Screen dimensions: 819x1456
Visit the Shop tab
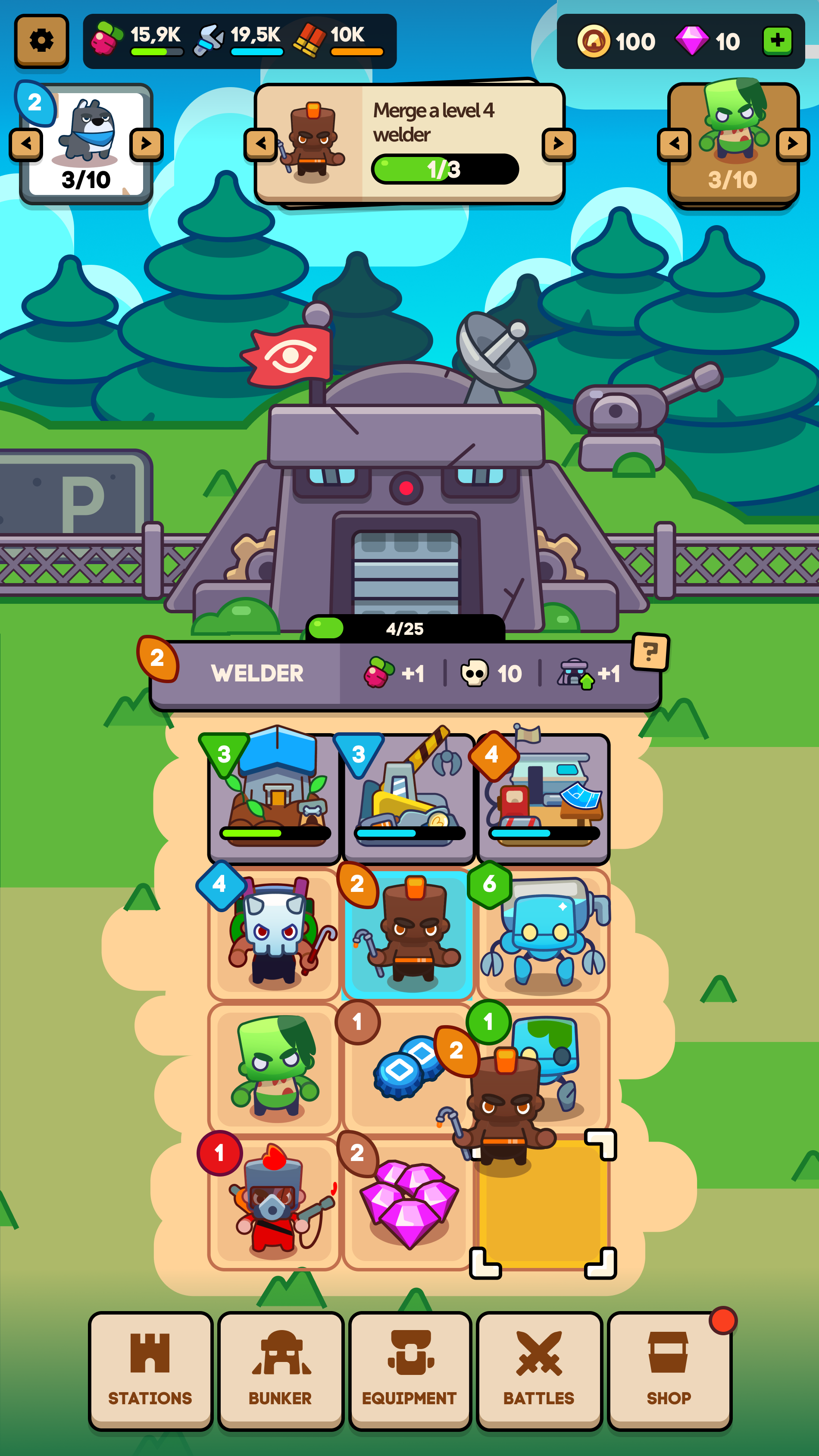click(669, 1370)
